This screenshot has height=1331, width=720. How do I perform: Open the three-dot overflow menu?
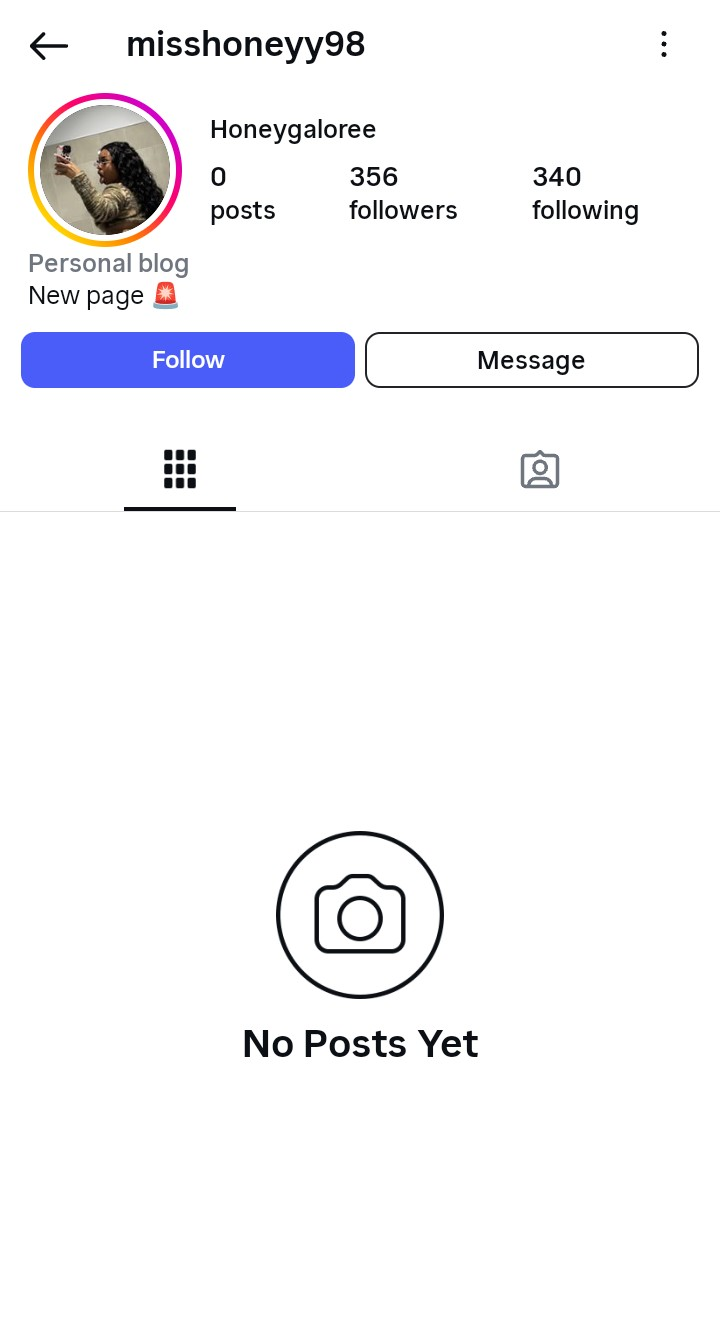(x=664, y=44)
